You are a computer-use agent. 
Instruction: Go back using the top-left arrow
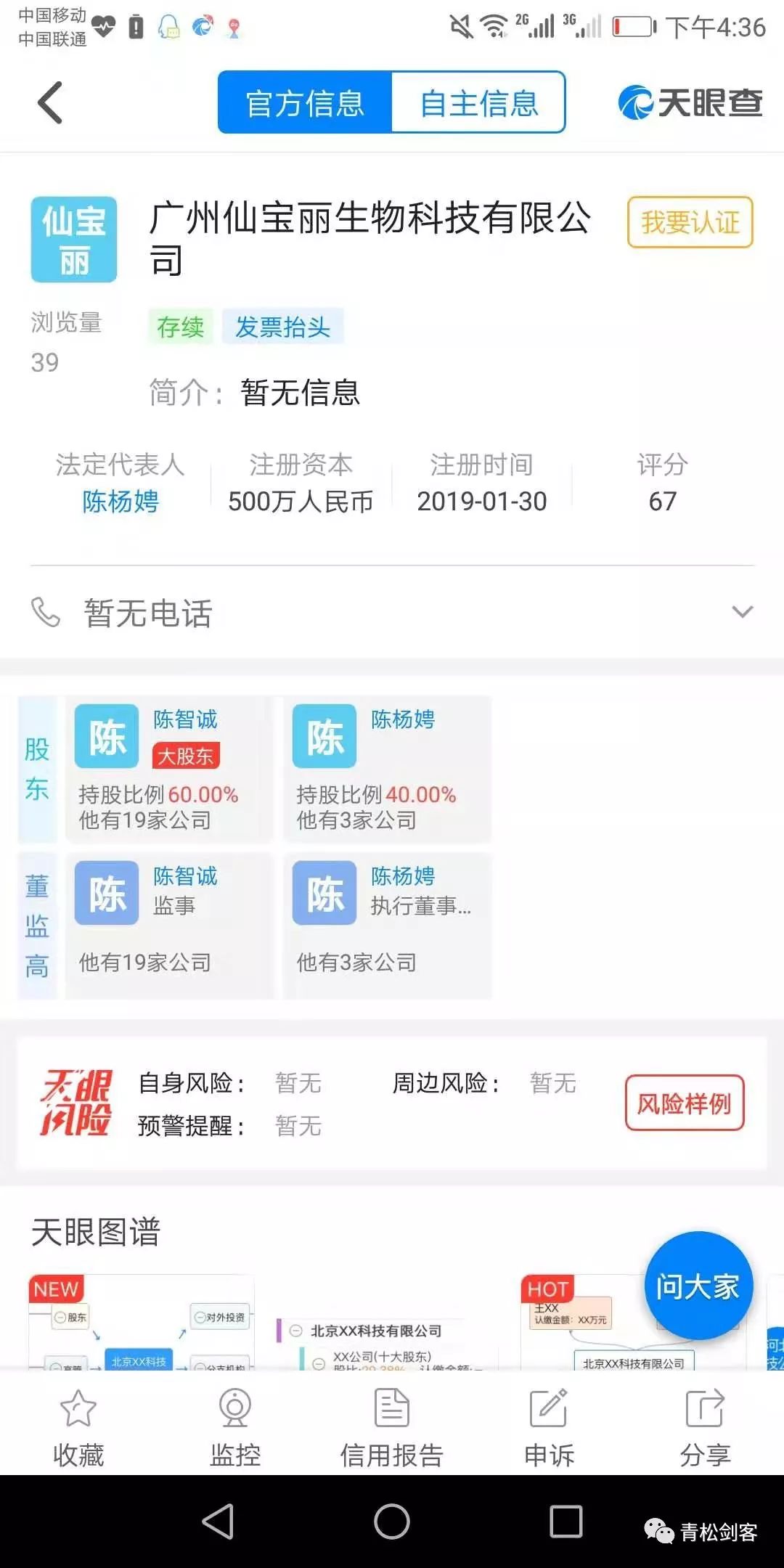coord(51,102)
